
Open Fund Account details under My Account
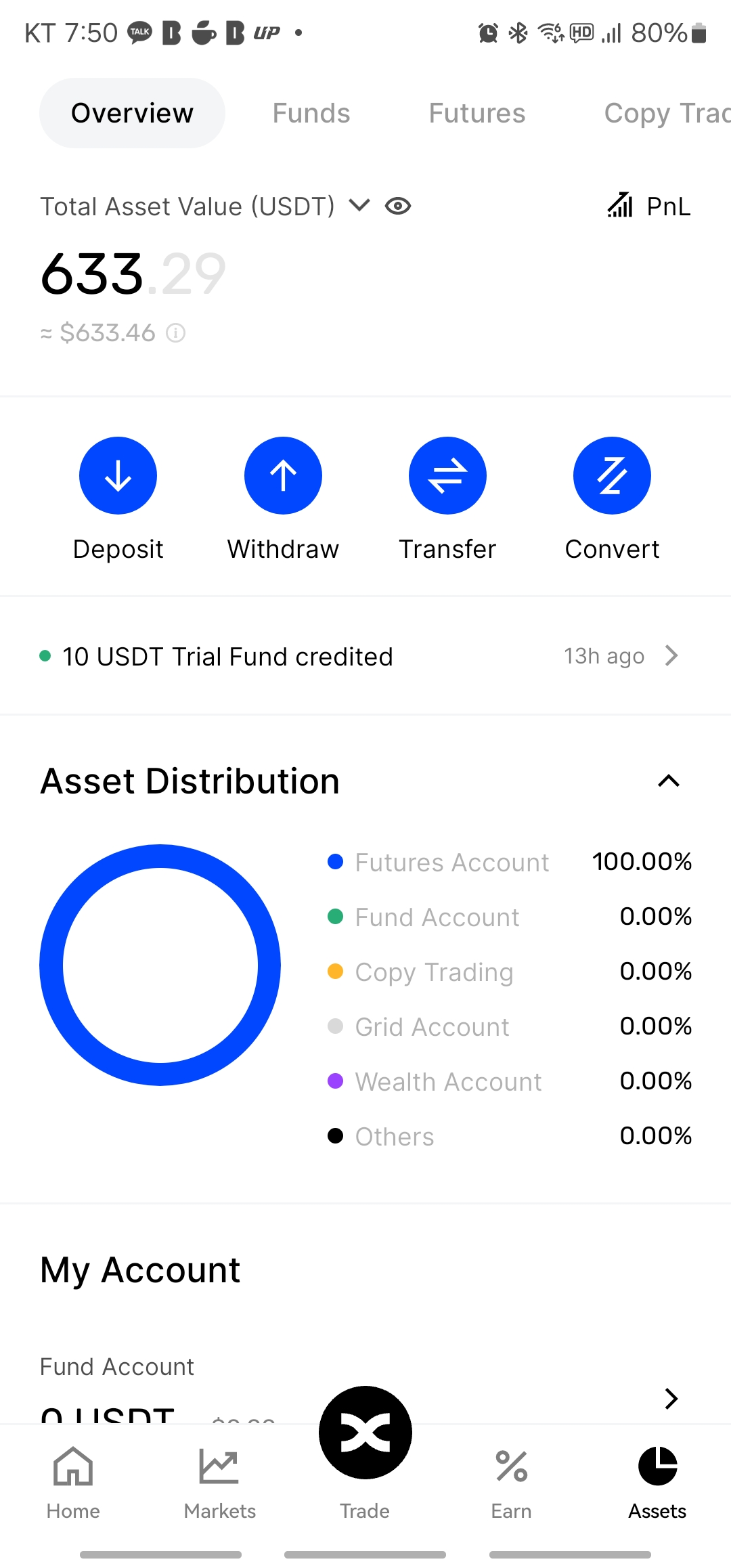pos(670,1397)
